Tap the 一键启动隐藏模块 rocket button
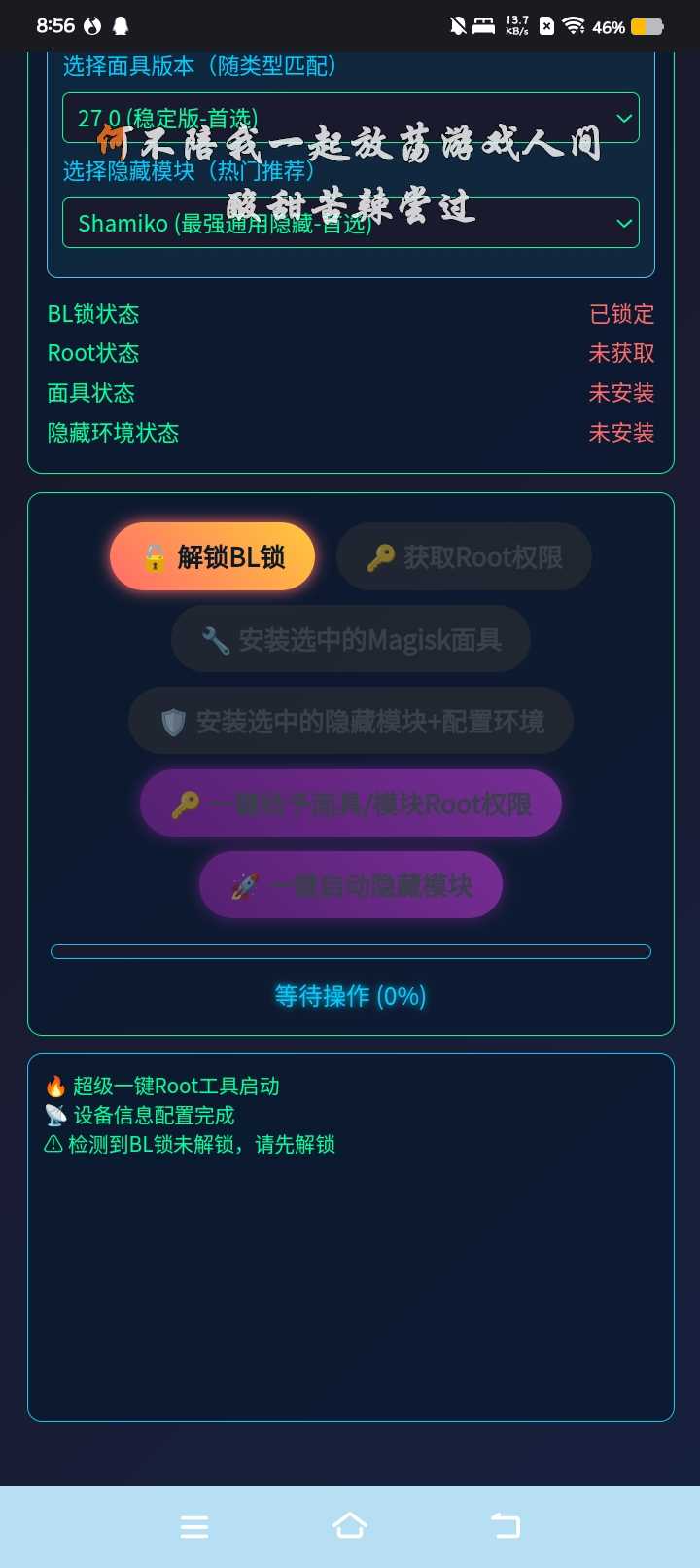Viewport: 700px width, 1568px height. (x=351, y=885)
